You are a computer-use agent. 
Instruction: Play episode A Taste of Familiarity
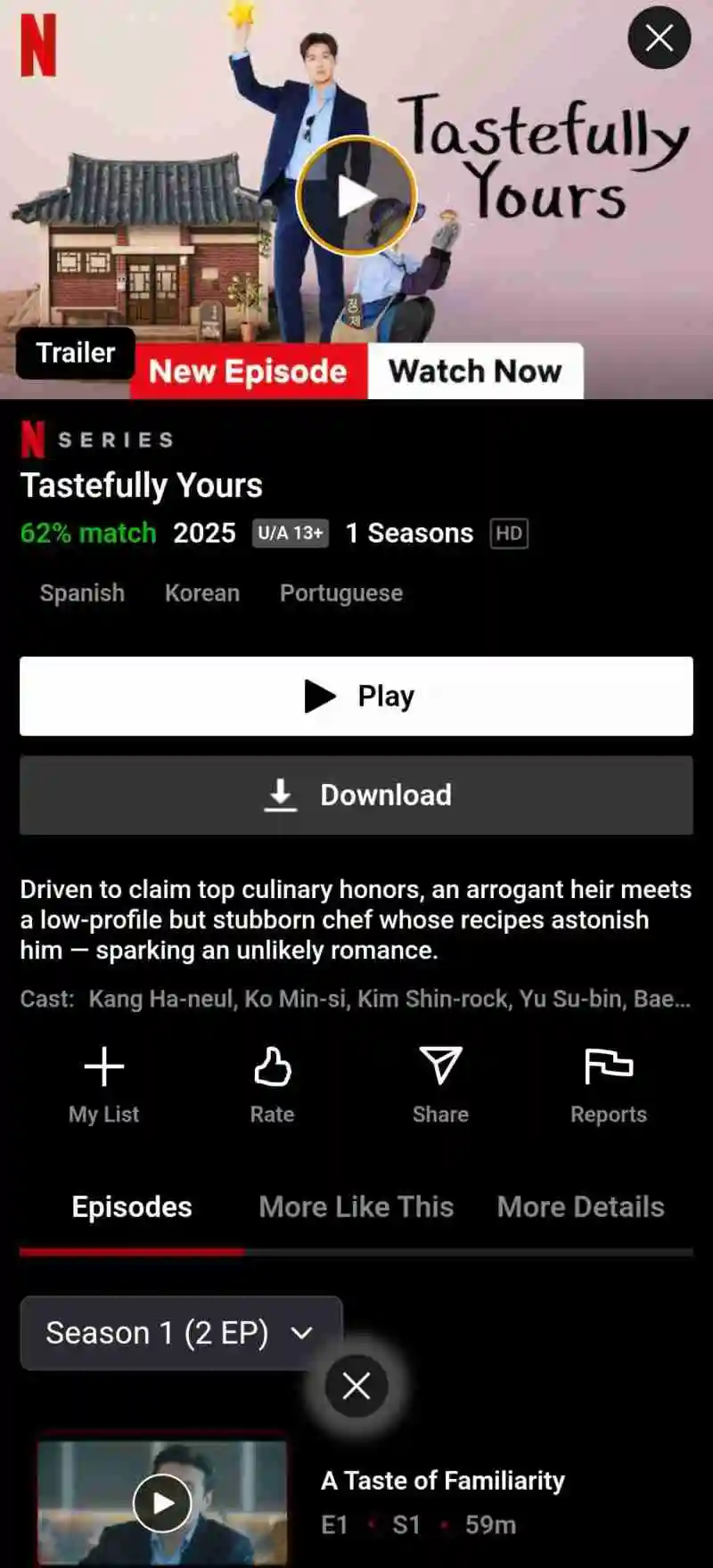pos(162,1503)
